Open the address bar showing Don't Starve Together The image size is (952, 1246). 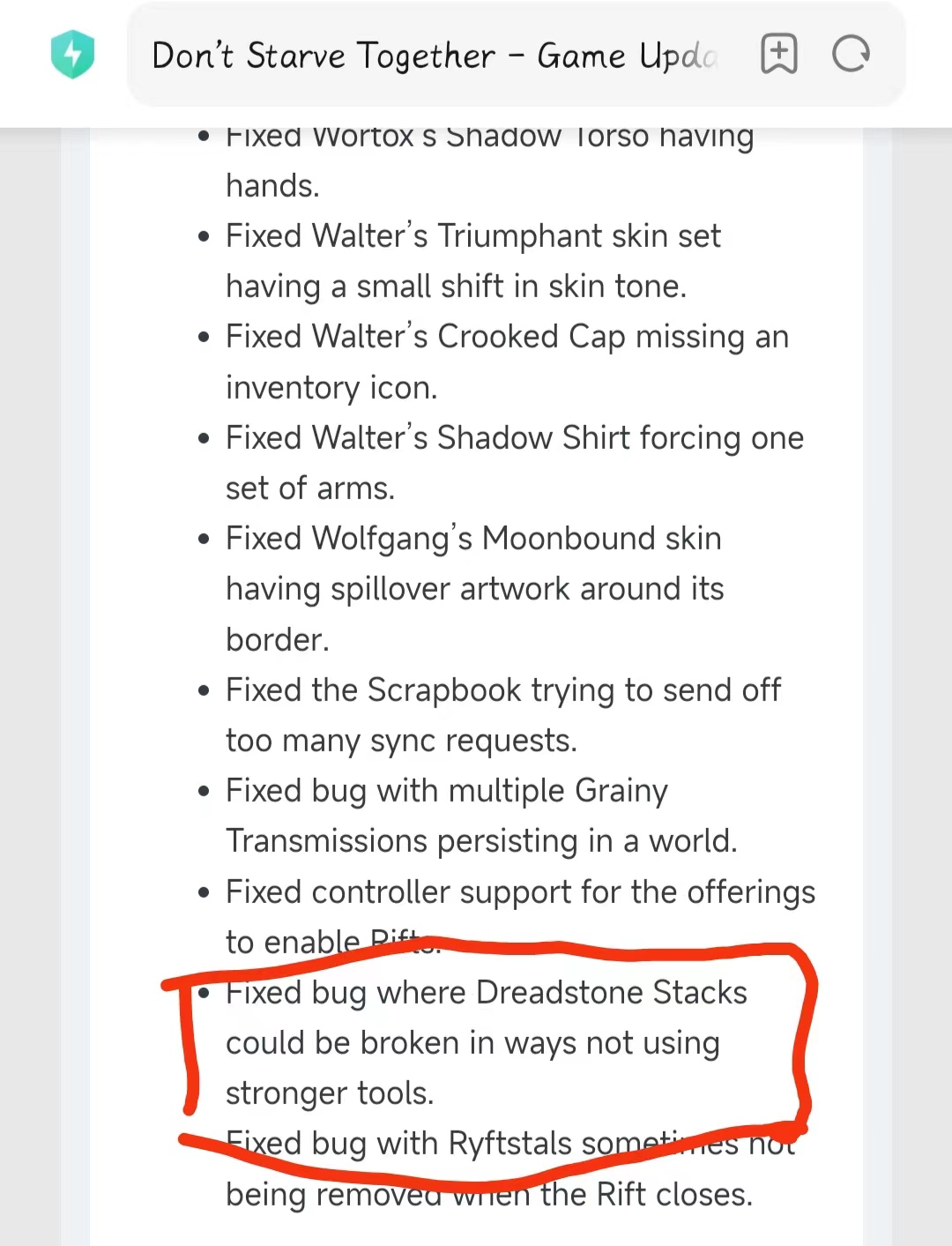pos(436,56)
